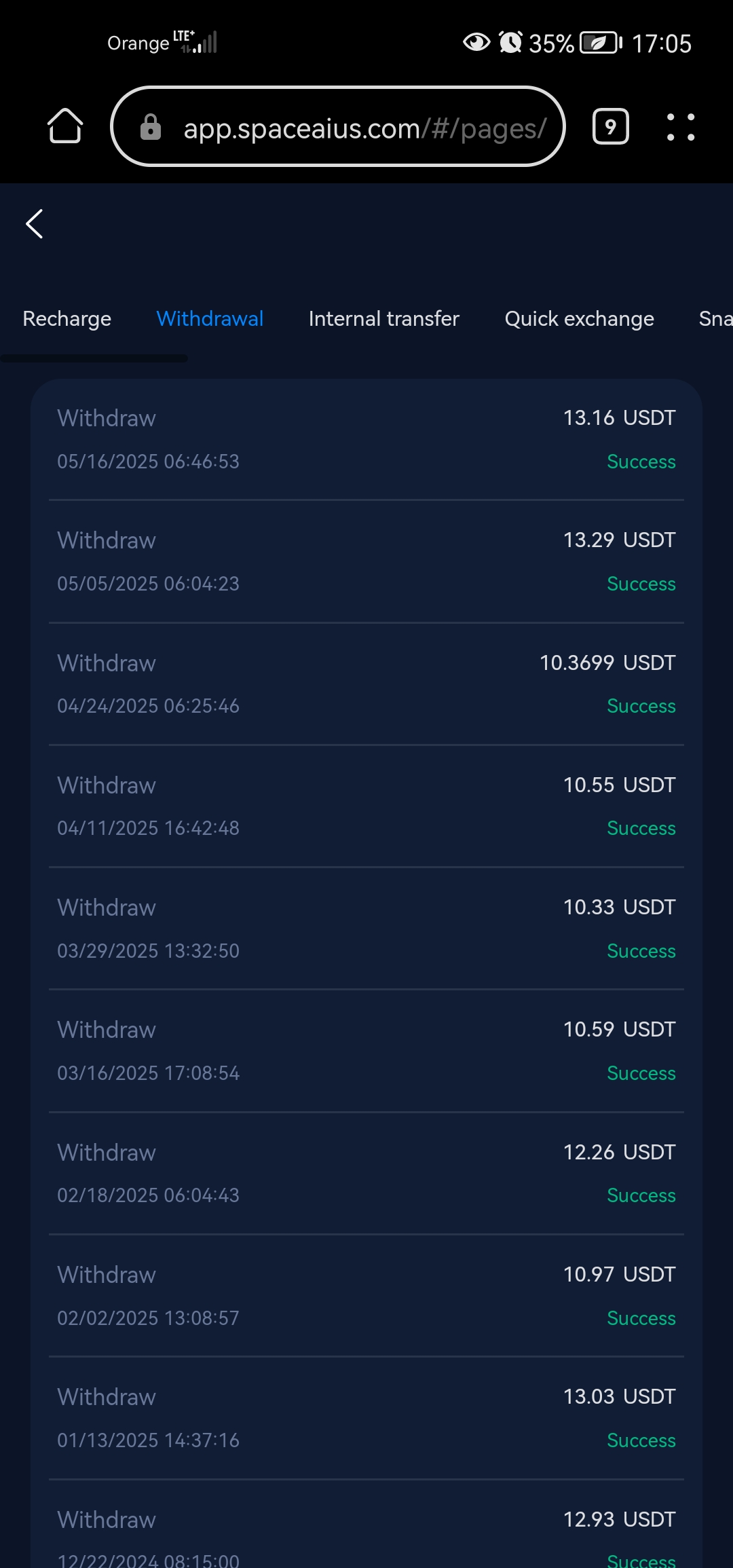Open the 13.16 USDT withdraw record
This screenshot has width=733, height=1568.
click(366, 440)
